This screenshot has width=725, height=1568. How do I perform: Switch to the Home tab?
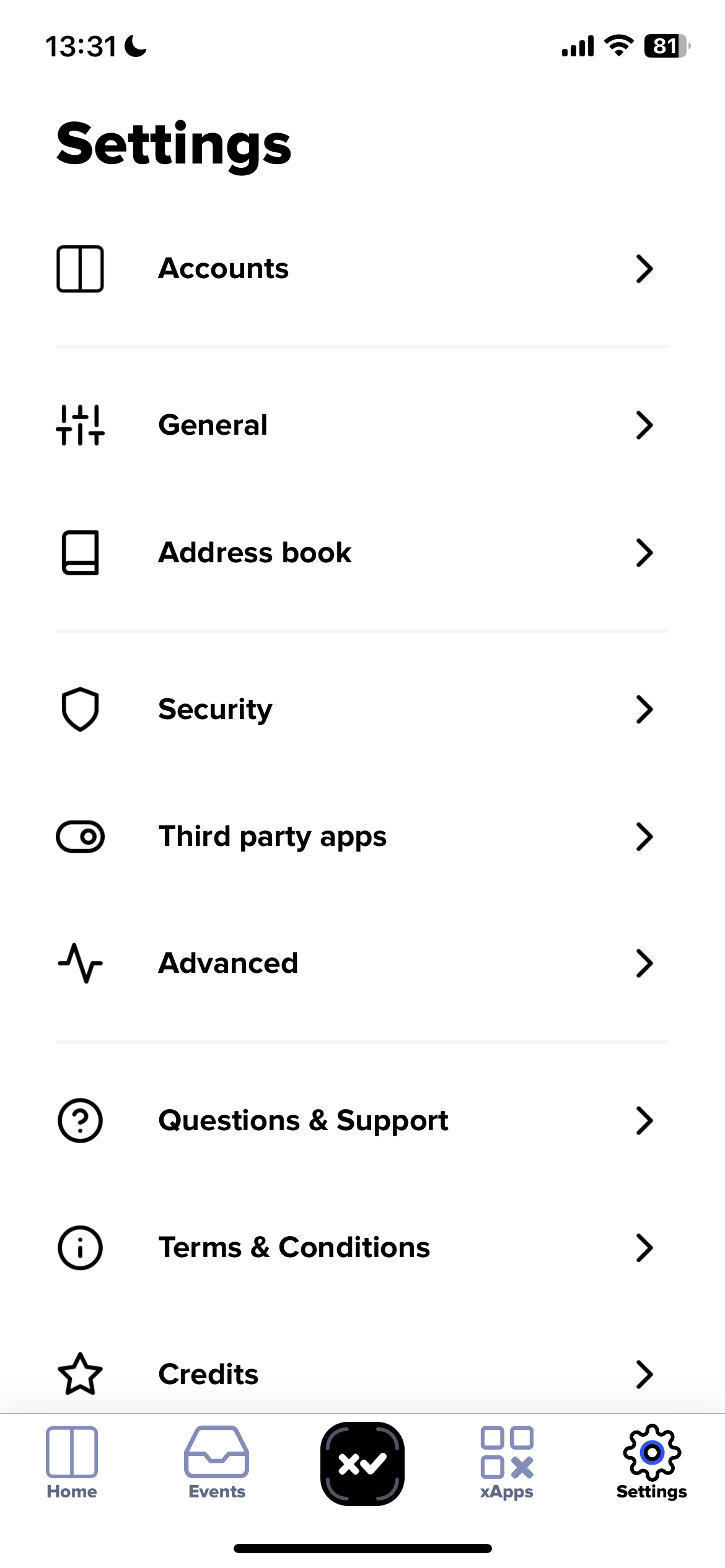pyautogui.click(x=72, y=1463)
